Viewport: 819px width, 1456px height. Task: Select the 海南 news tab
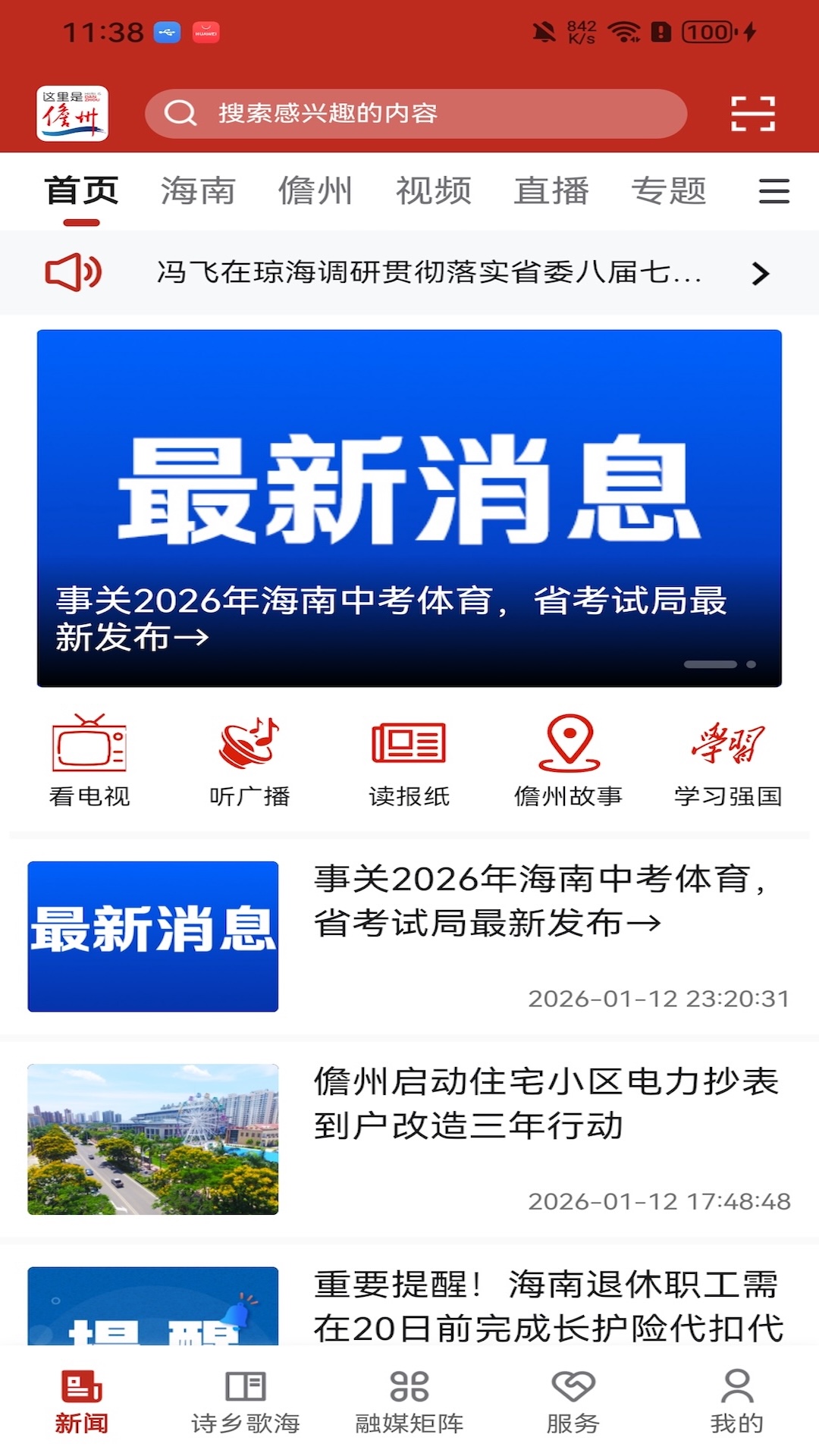coord(196,190)
